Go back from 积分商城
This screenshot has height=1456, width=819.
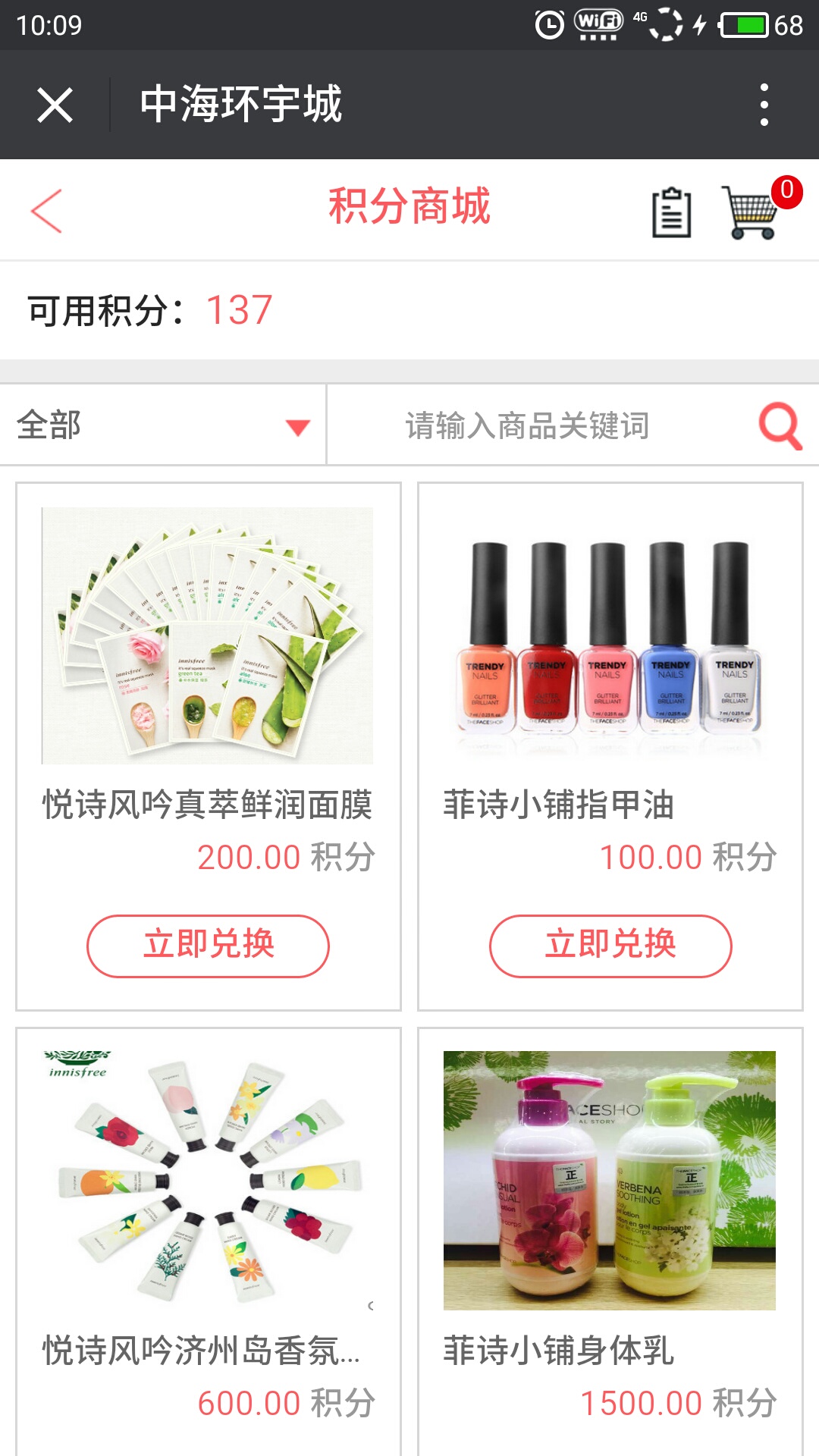tap(47, 211)
